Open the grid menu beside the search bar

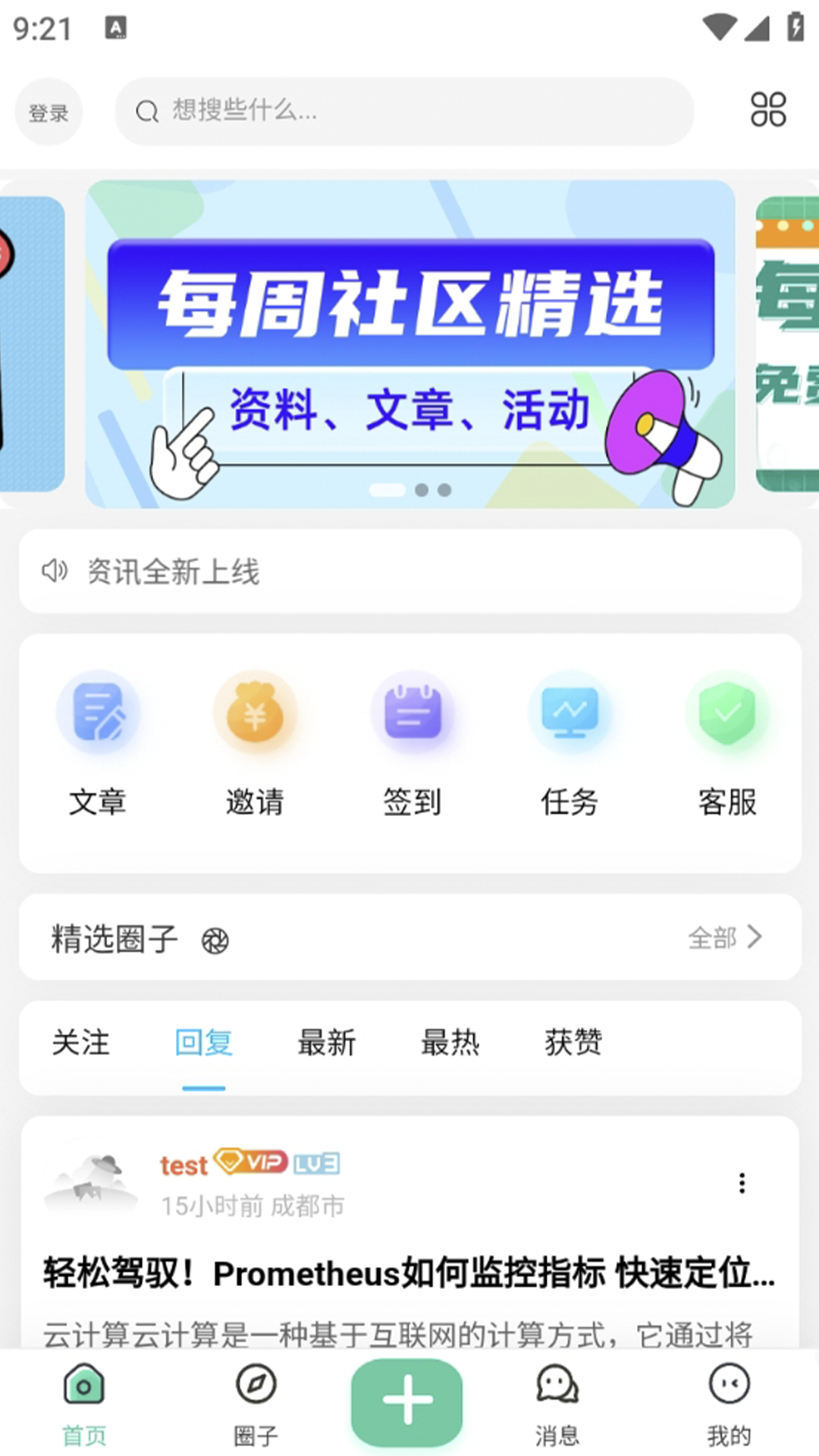click(768, 109)
